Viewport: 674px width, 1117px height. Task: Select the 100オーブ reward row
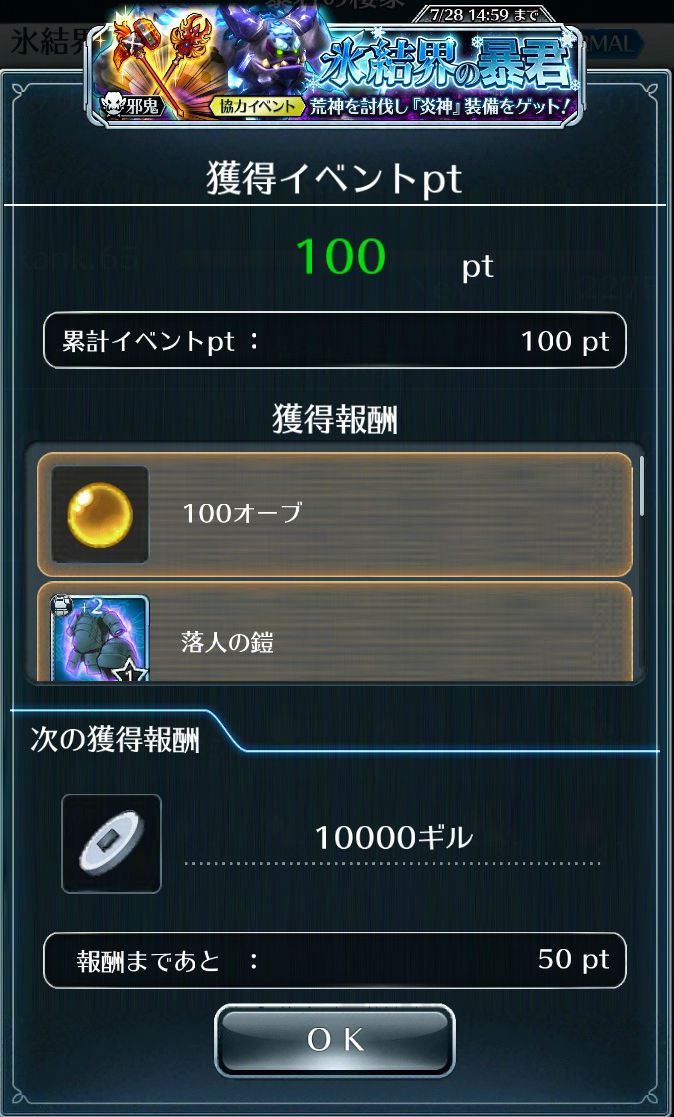pos(335,514)
